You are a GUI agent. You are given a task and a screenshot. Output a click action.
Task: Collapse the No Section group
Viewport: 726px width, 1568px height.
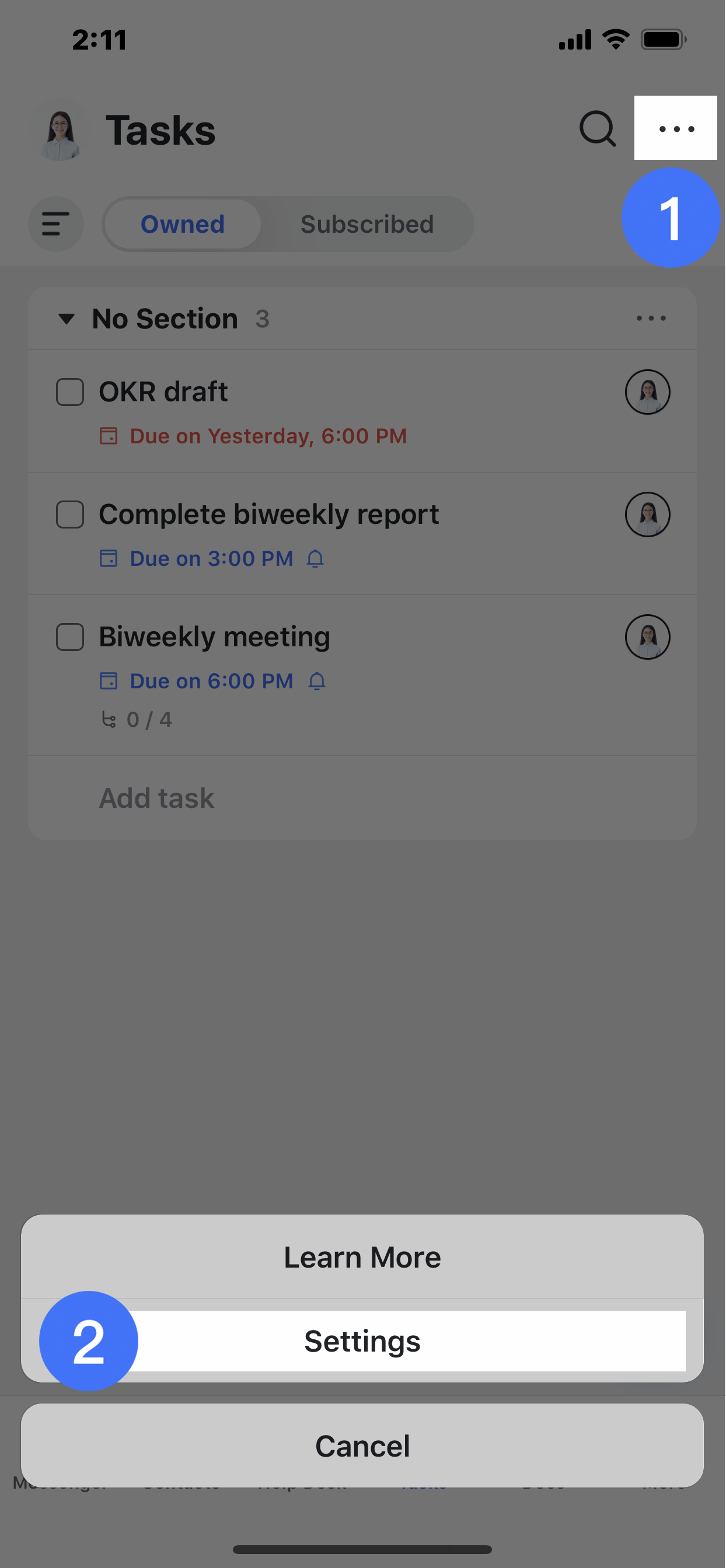pyautogui.click(x=67, y=318)
